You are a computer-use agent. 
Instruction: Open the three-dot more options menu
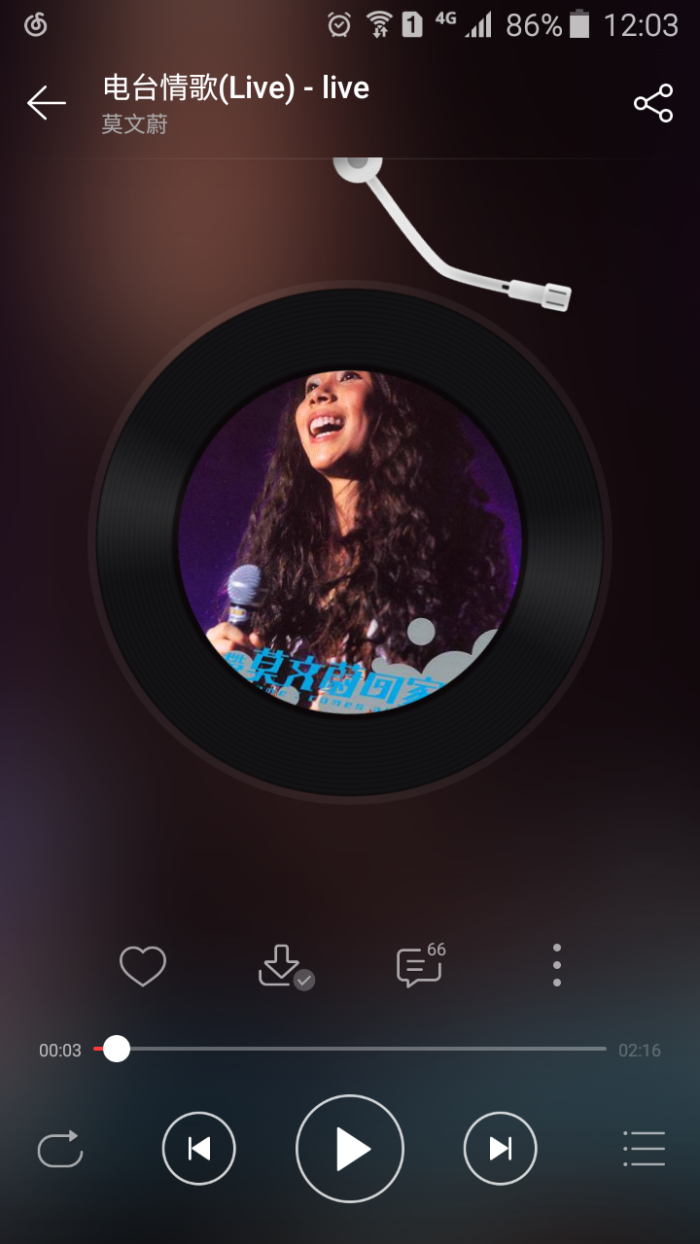point(557,966)
